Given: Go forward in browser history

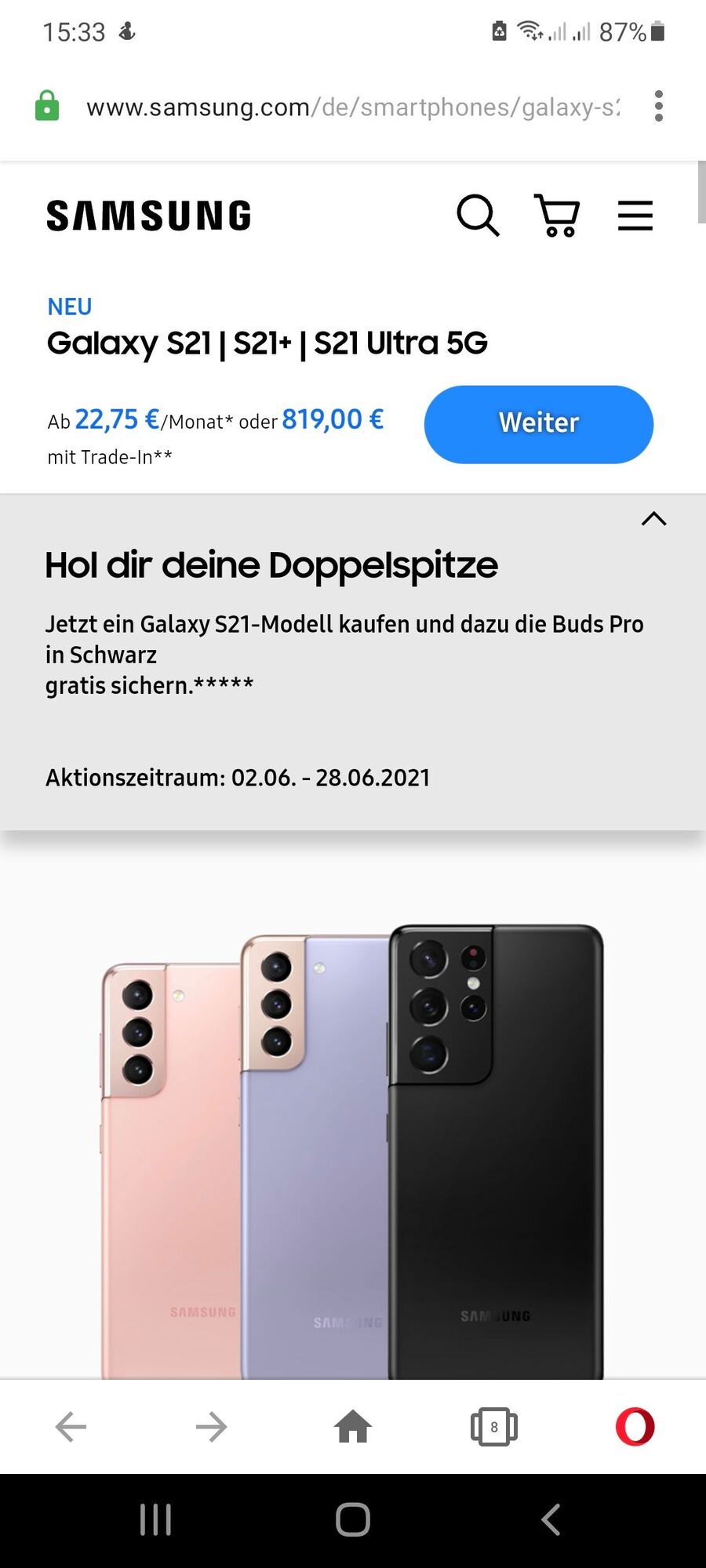Looking at the screenshot, I should pyautogui.click(x=212, y=1427).
